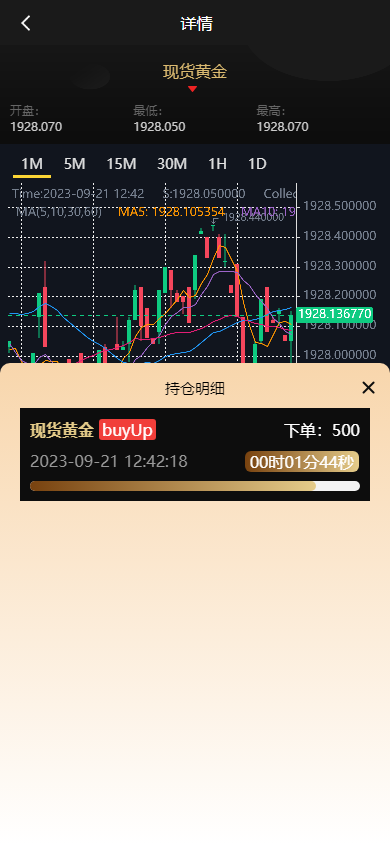Screen dimensions: 390x844
Task: Switch to the 5M chart interval
Action: coord(74,164)
